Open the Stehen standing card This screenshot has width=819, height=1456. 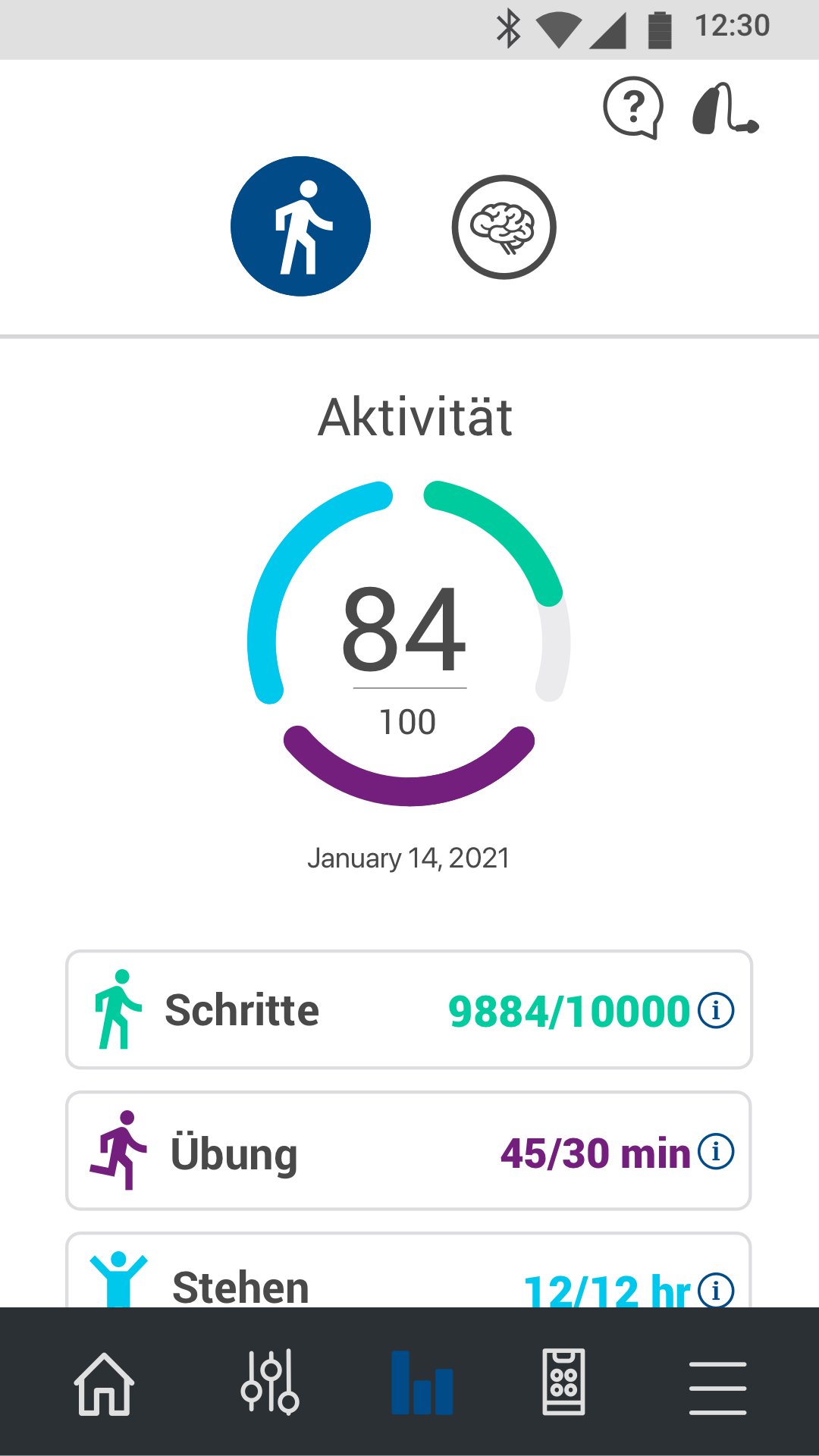(409, 1270)
